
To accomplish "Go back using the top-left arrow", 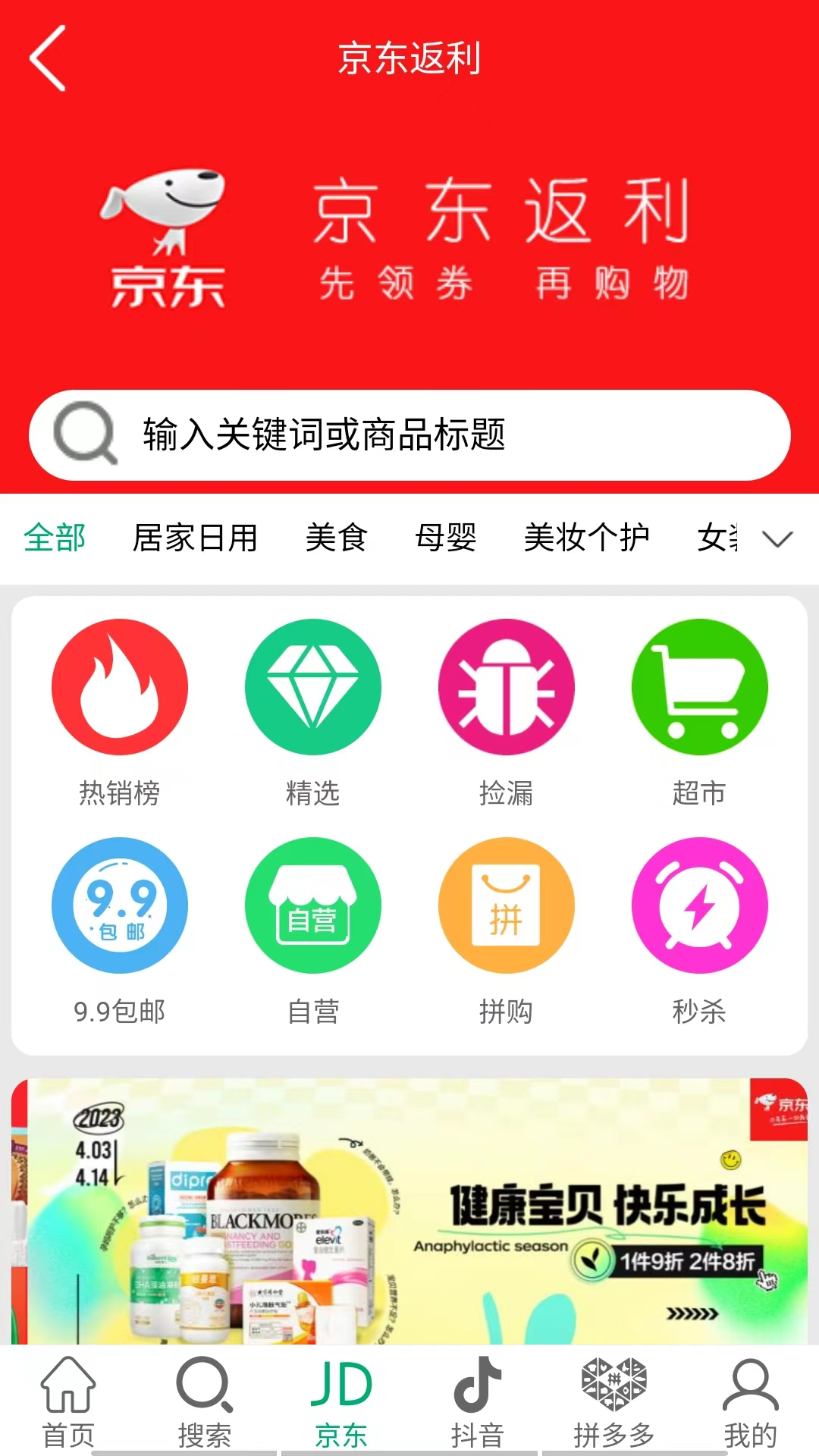I will (48, 58).
